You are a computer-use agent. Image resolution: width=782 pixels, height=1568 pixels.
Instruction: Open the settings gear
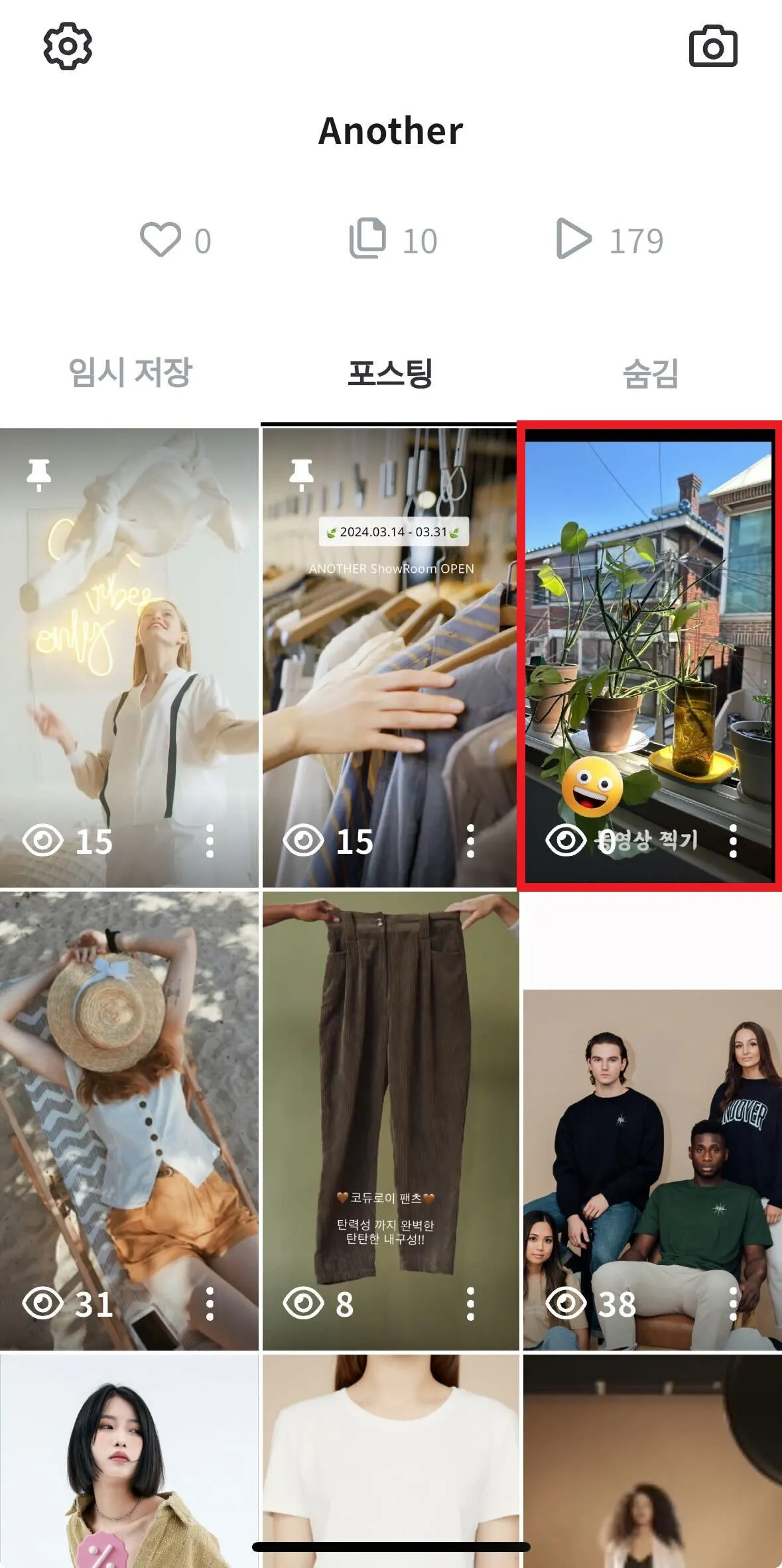coord(67,46)
